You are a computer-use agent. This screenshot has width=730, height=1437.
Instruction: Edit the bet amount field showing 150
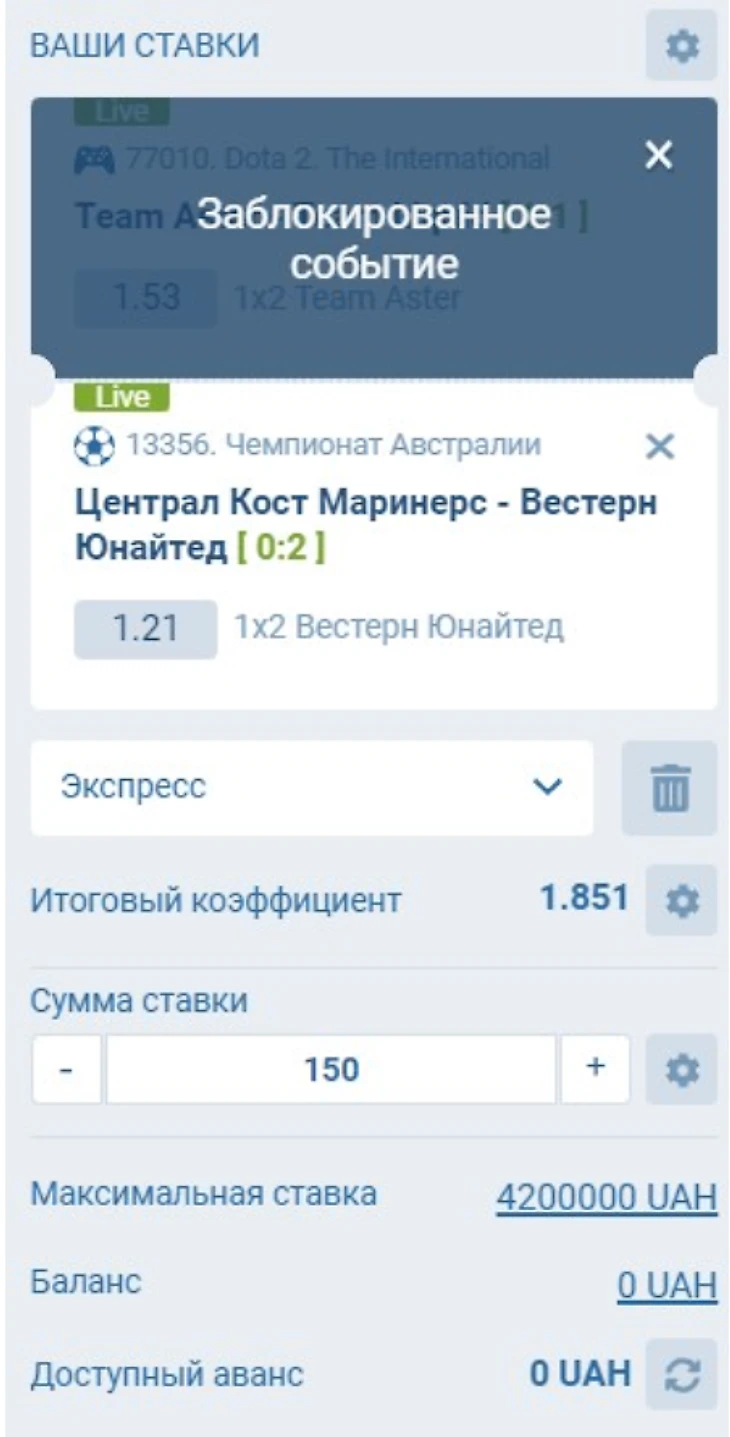[330, 1069]
